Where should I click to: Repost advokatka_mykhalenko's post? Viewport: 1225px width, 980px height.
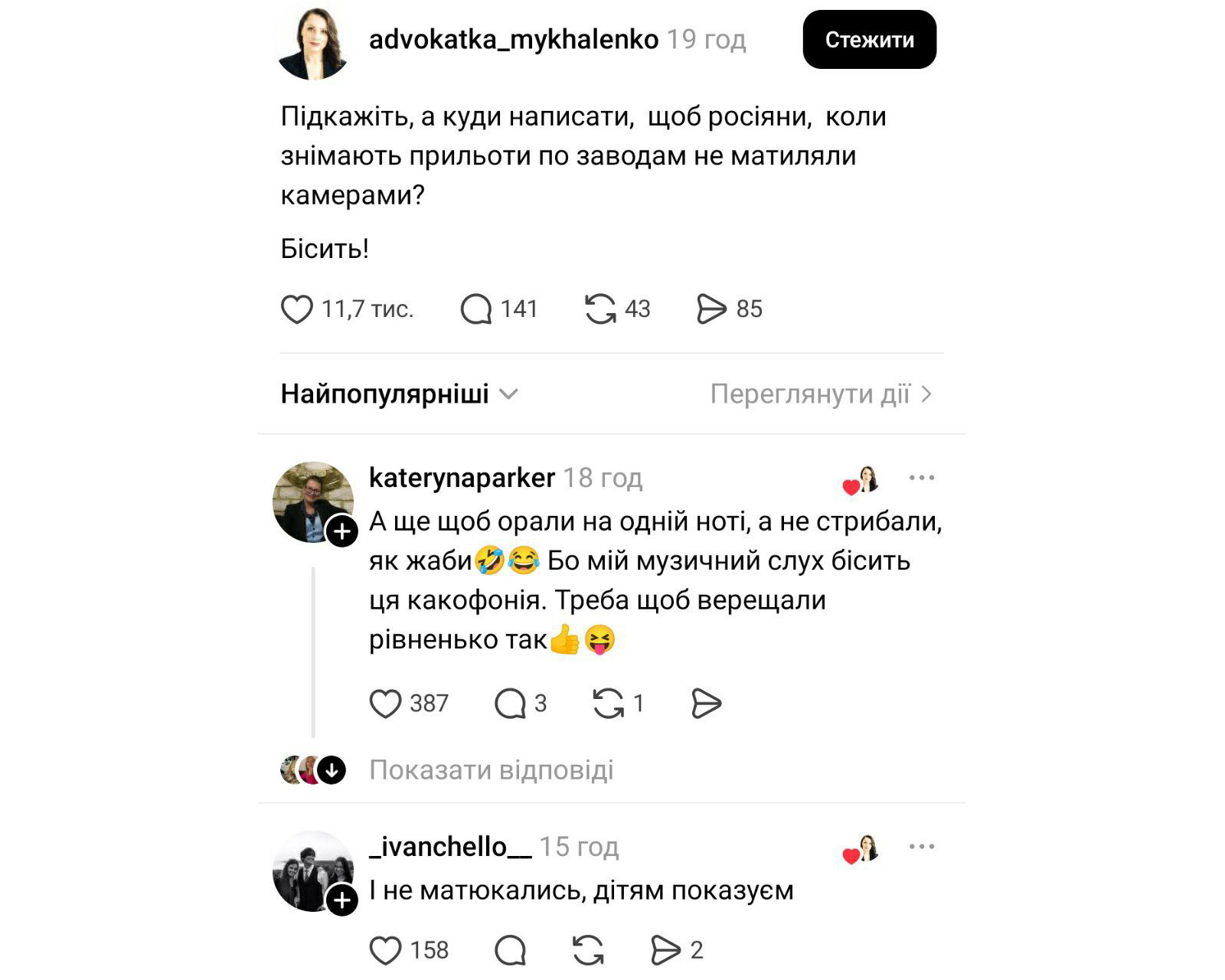[x=600, y=309]
